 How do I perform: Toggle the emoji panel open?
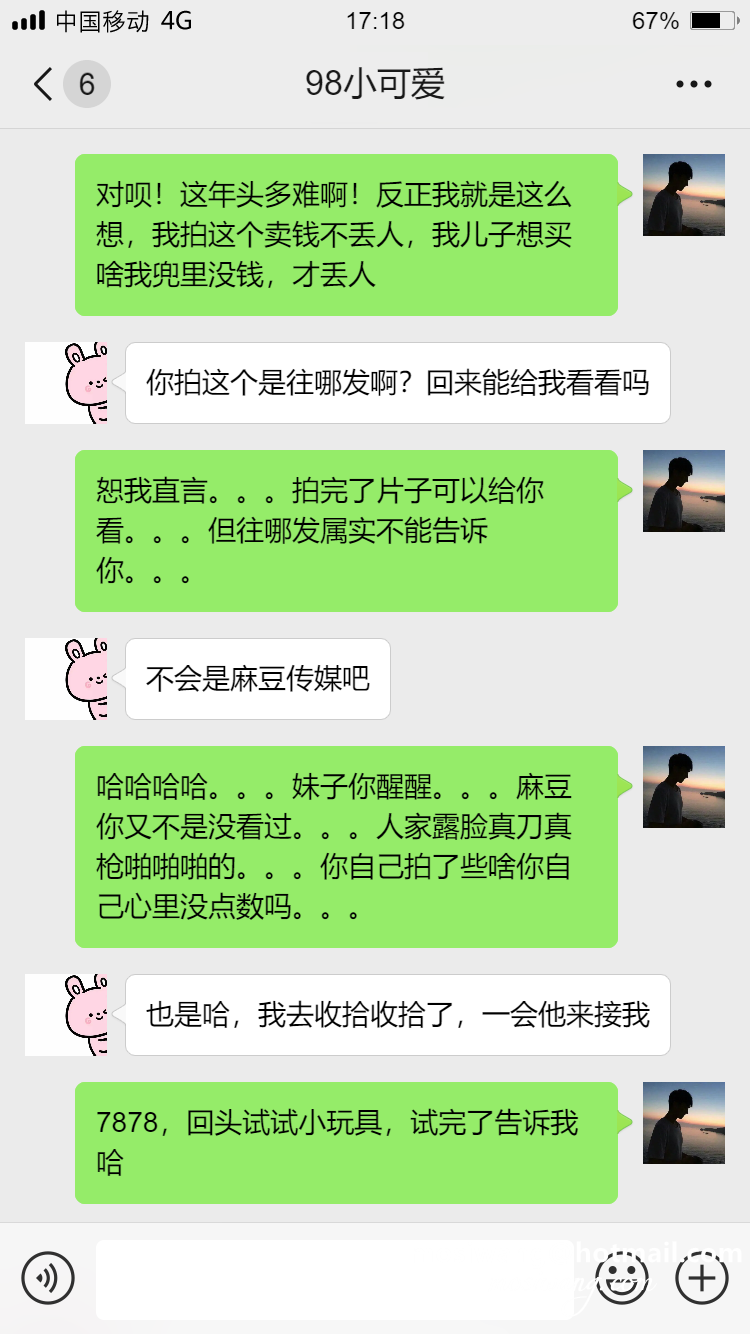point(621,1278)
